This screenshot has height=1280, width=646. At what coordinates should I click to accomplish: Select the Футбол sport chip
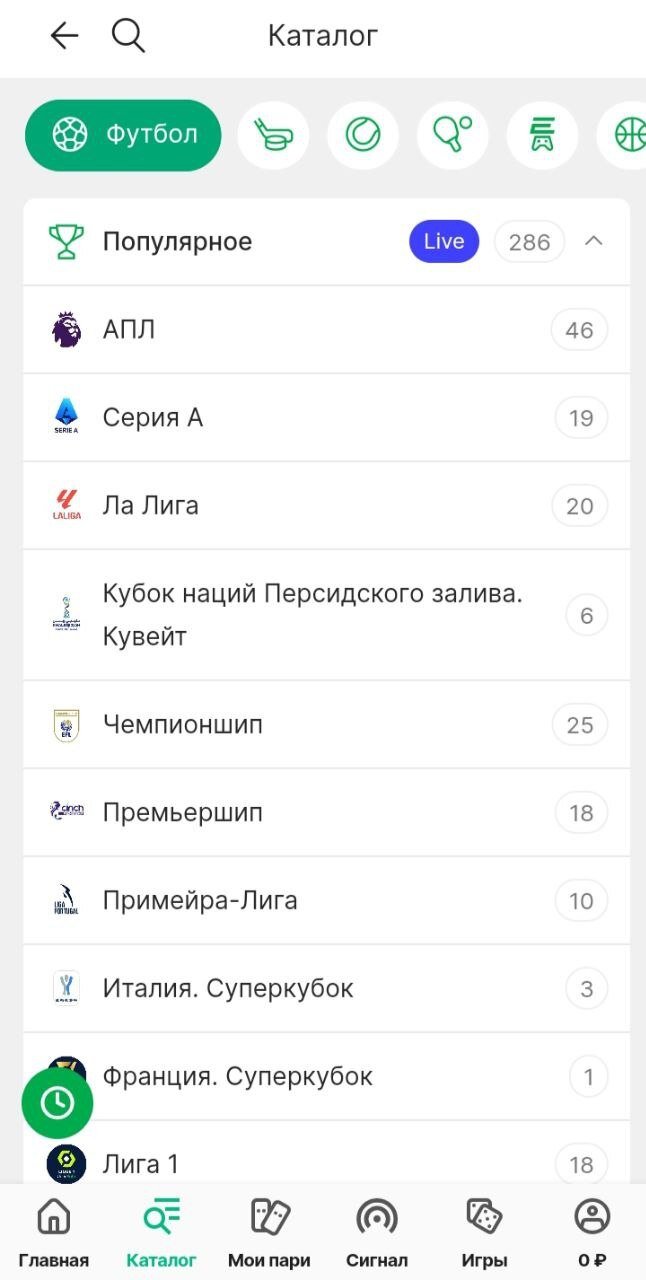click(123, 135)
